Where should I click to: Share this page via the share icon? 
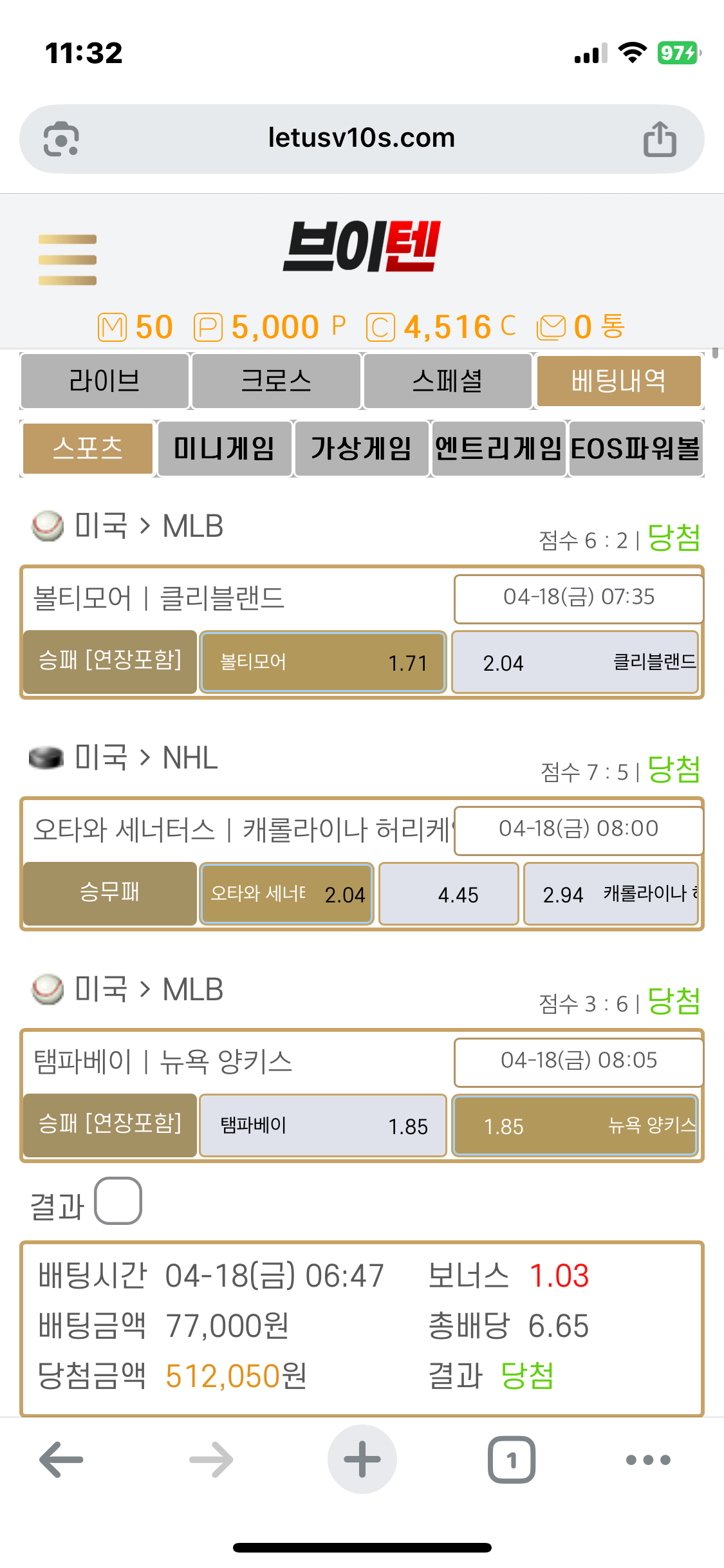click(660, 139)
